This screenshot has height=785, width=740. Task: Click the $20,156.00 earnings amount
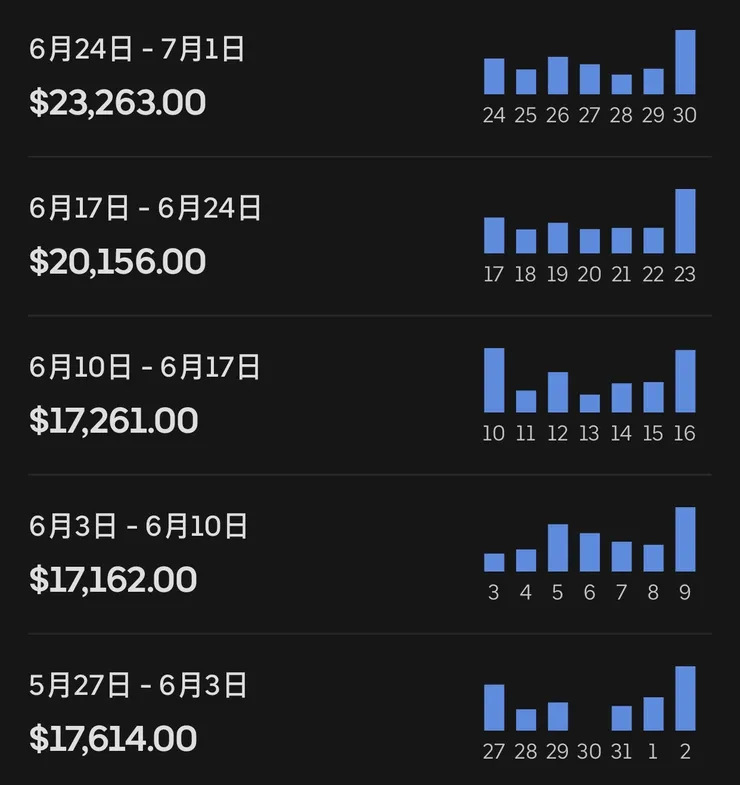[118, 262]
